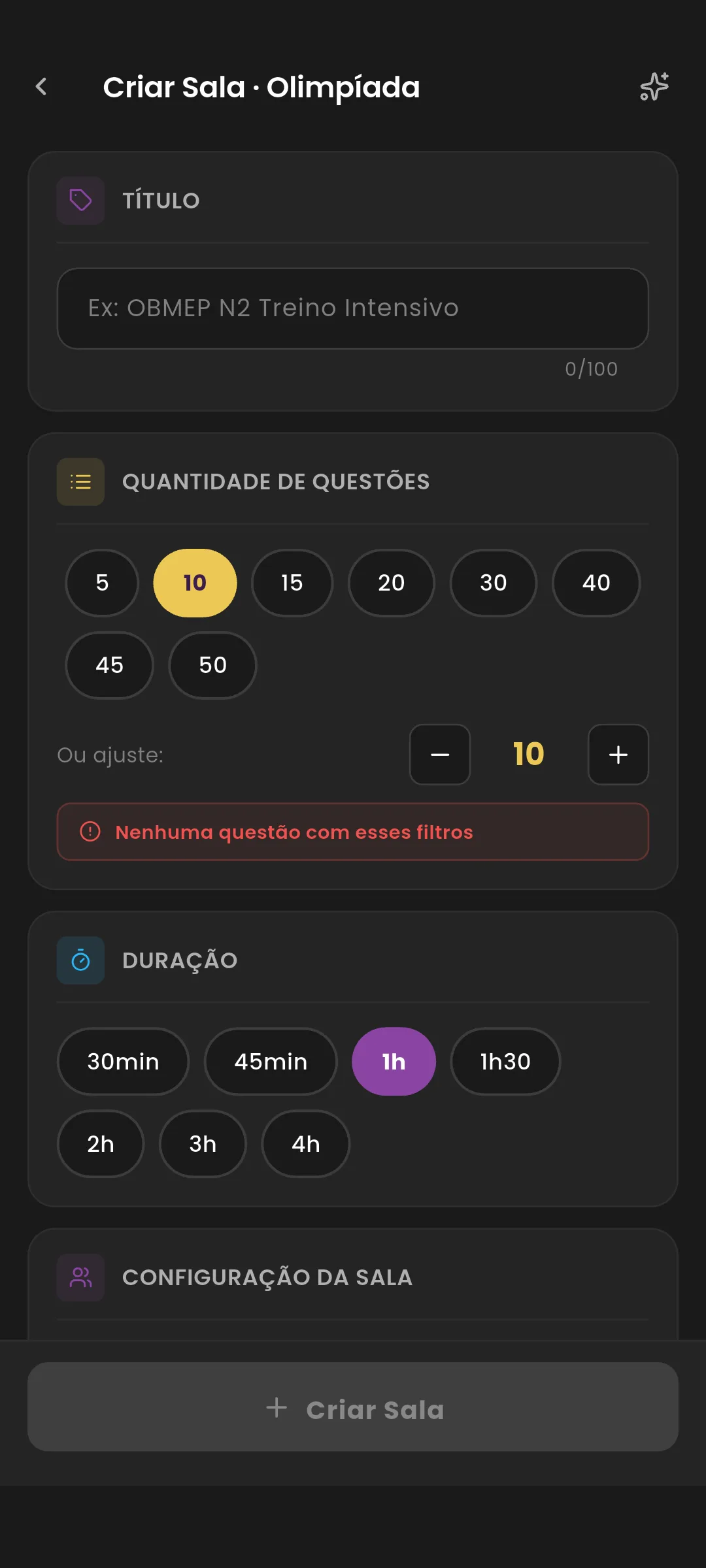706x1568 pixels.
Task: Select 20 questions
Action: 392,583
